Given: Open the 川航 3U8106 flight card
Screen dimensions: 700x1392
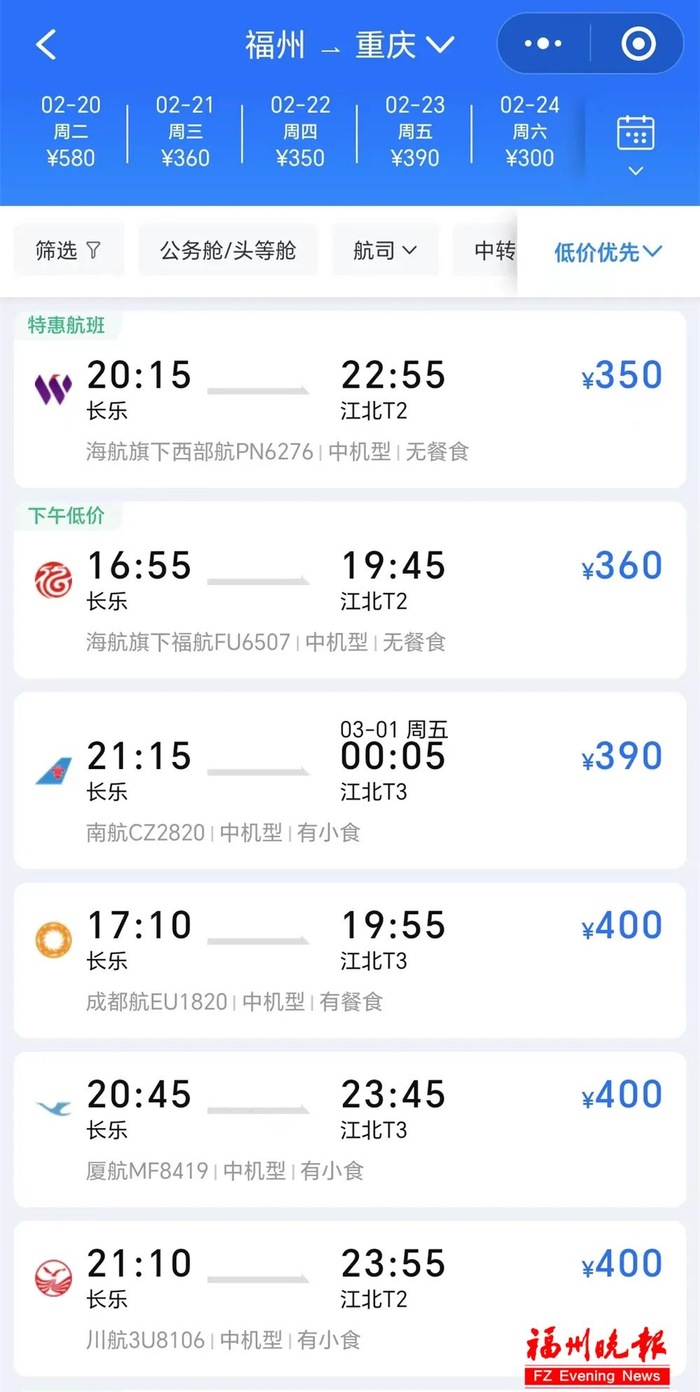Looking at the screenshot, I should 350,1298.
